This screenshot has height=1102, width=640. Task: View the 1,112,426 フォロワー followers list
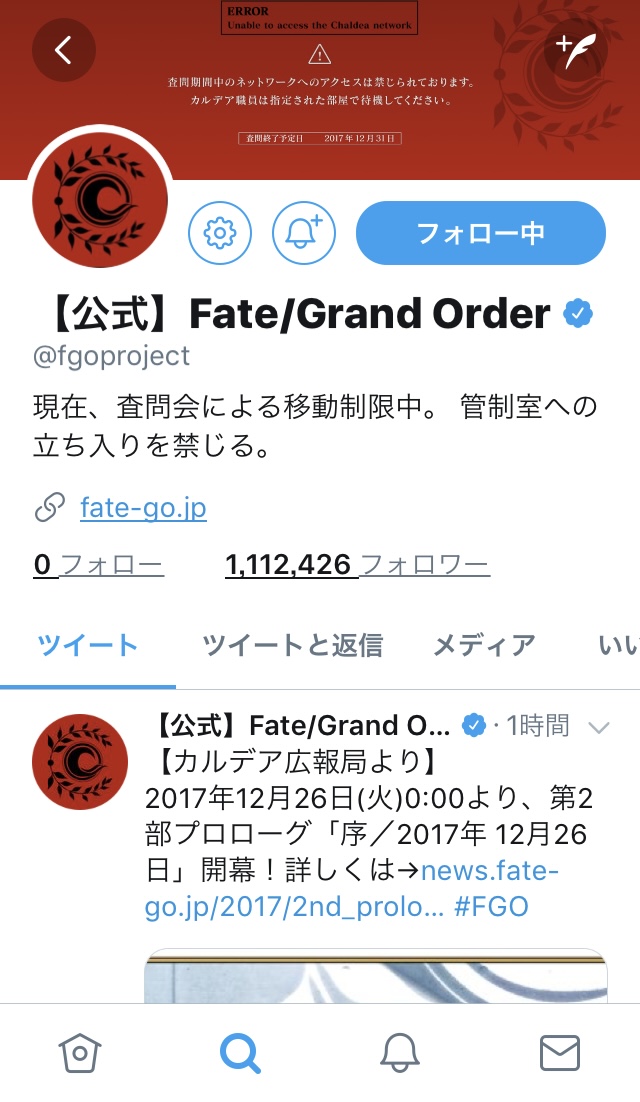357,566
